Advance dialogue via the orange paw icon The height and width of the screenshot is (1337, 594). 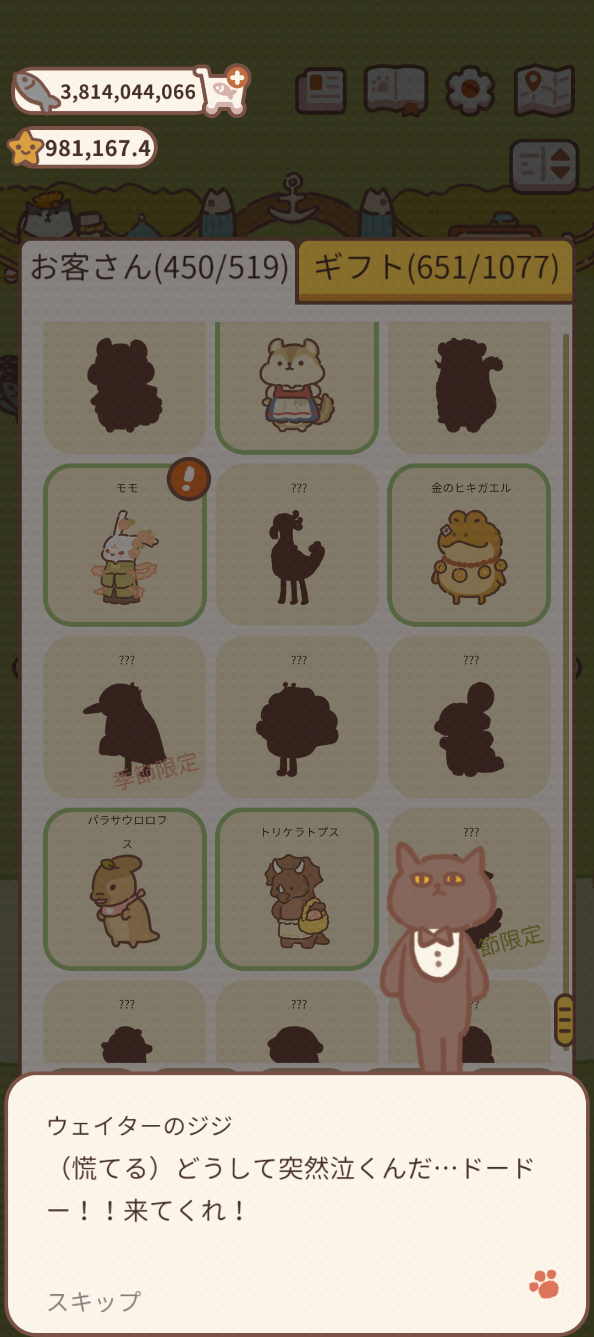pos(544,1284)
